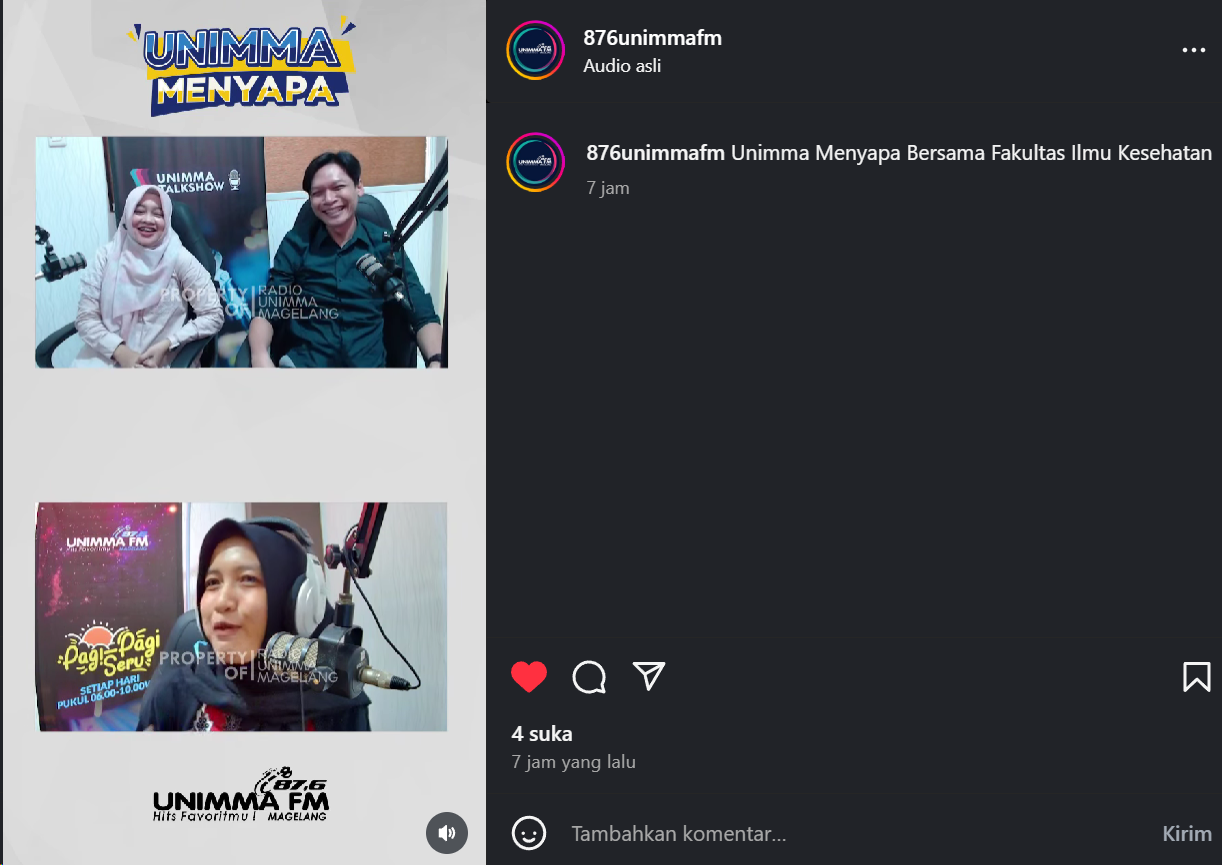This screenshot has height=865, width=1222.
Task: Save post with the bookmark icon
Action: tap(1196, 677)
